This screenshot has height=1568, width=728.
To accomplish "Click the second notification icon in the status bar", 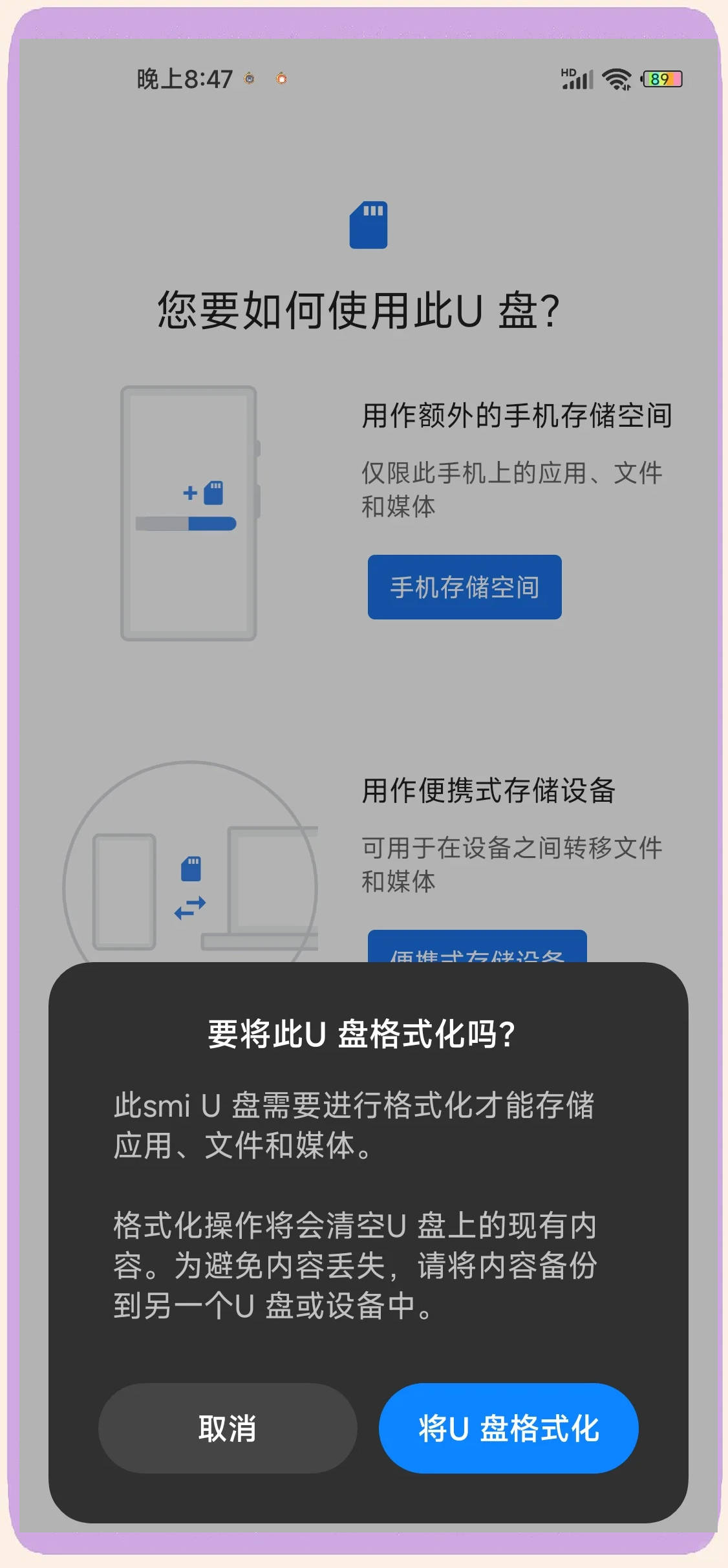I will (283, 80).
